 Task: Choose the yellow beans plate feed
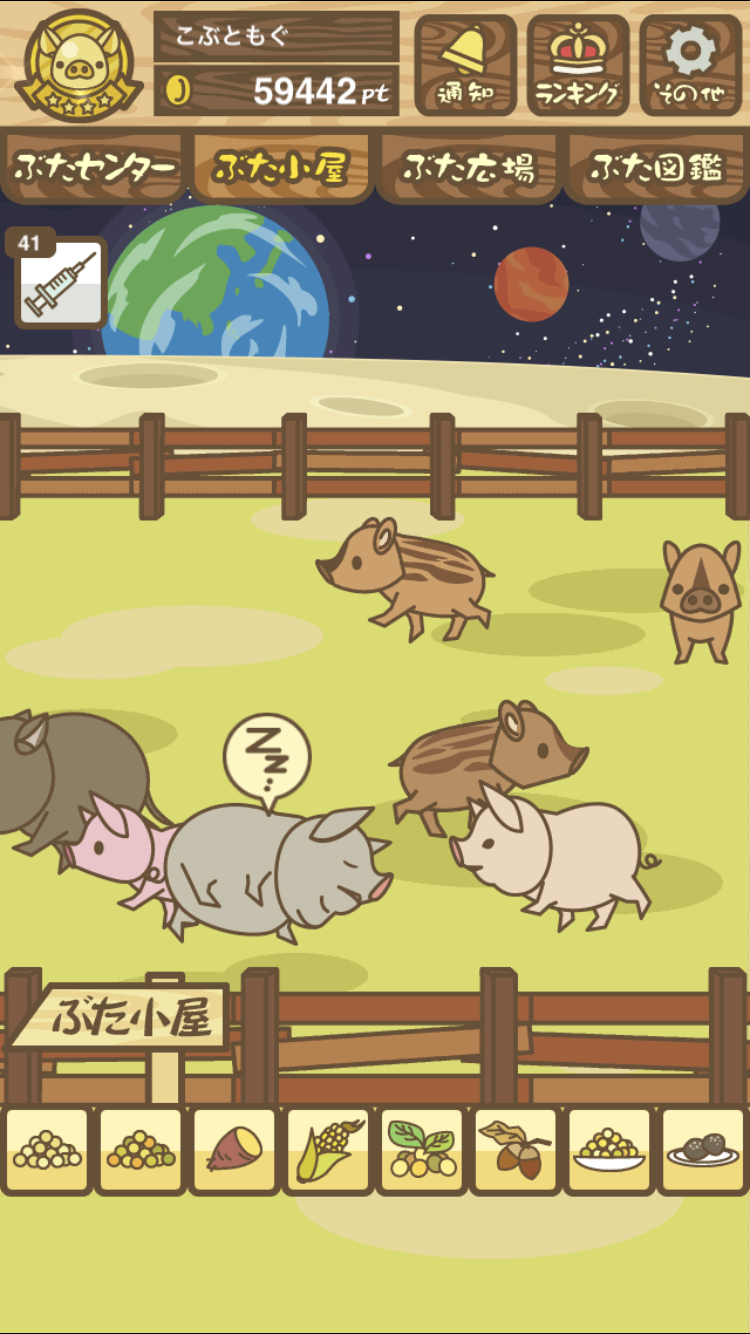[x=609, y=1150]
